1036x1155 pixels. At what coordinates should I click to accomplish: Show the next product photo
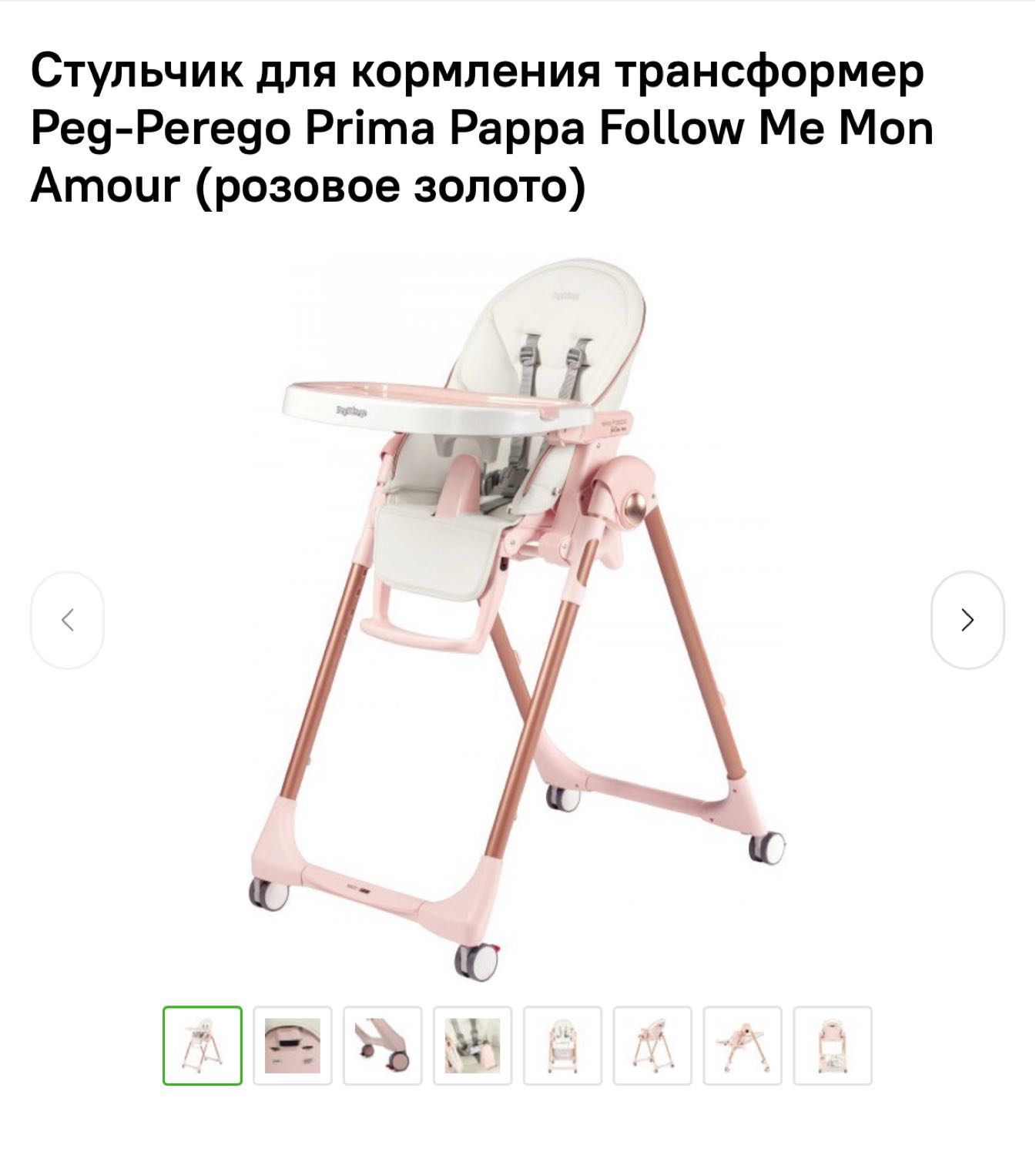967,620
